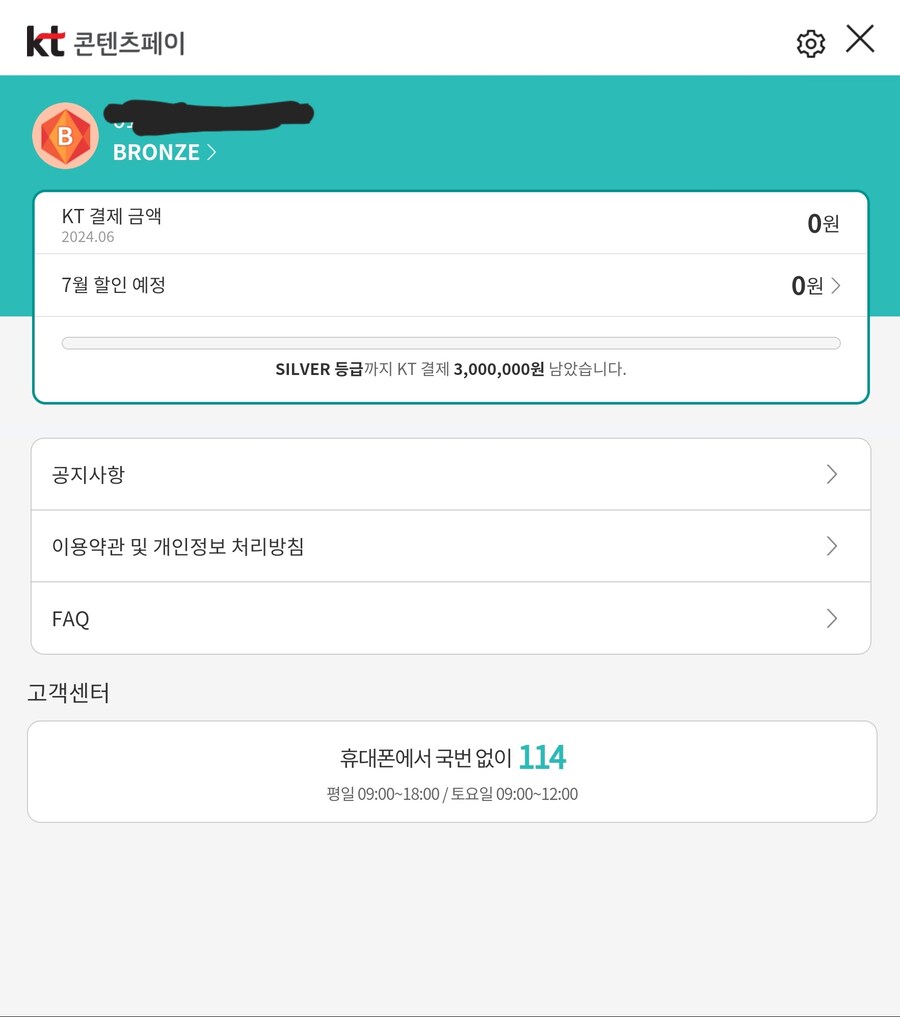Viewport: 900px width, 1017px height.
Task: Select the 콘텐츠페이 title next to the KT logo
Action: pyautogui.click(x=130, y=43)
